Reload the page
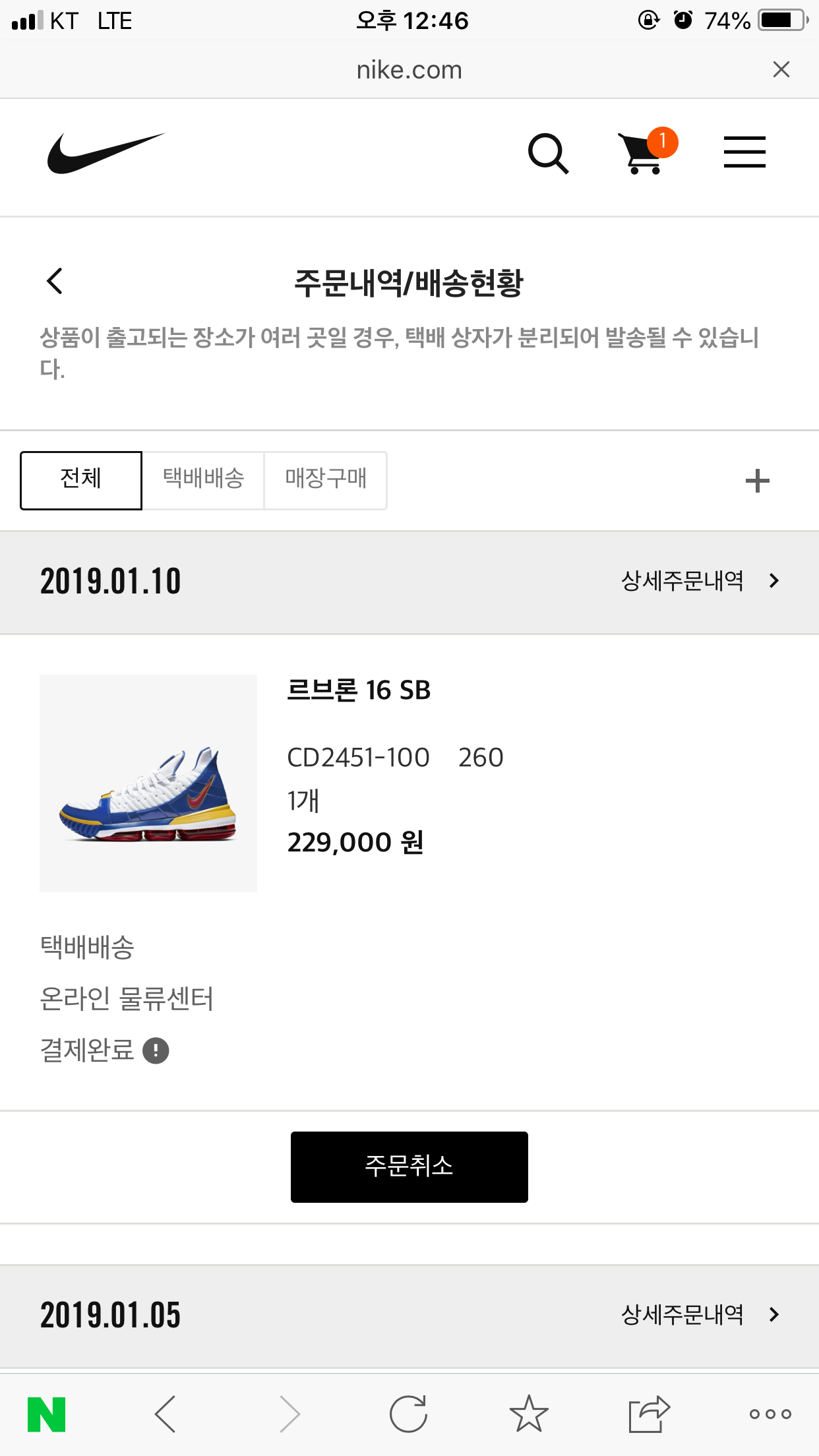This screenshot has width=819, height=1456. point(408,1414)
